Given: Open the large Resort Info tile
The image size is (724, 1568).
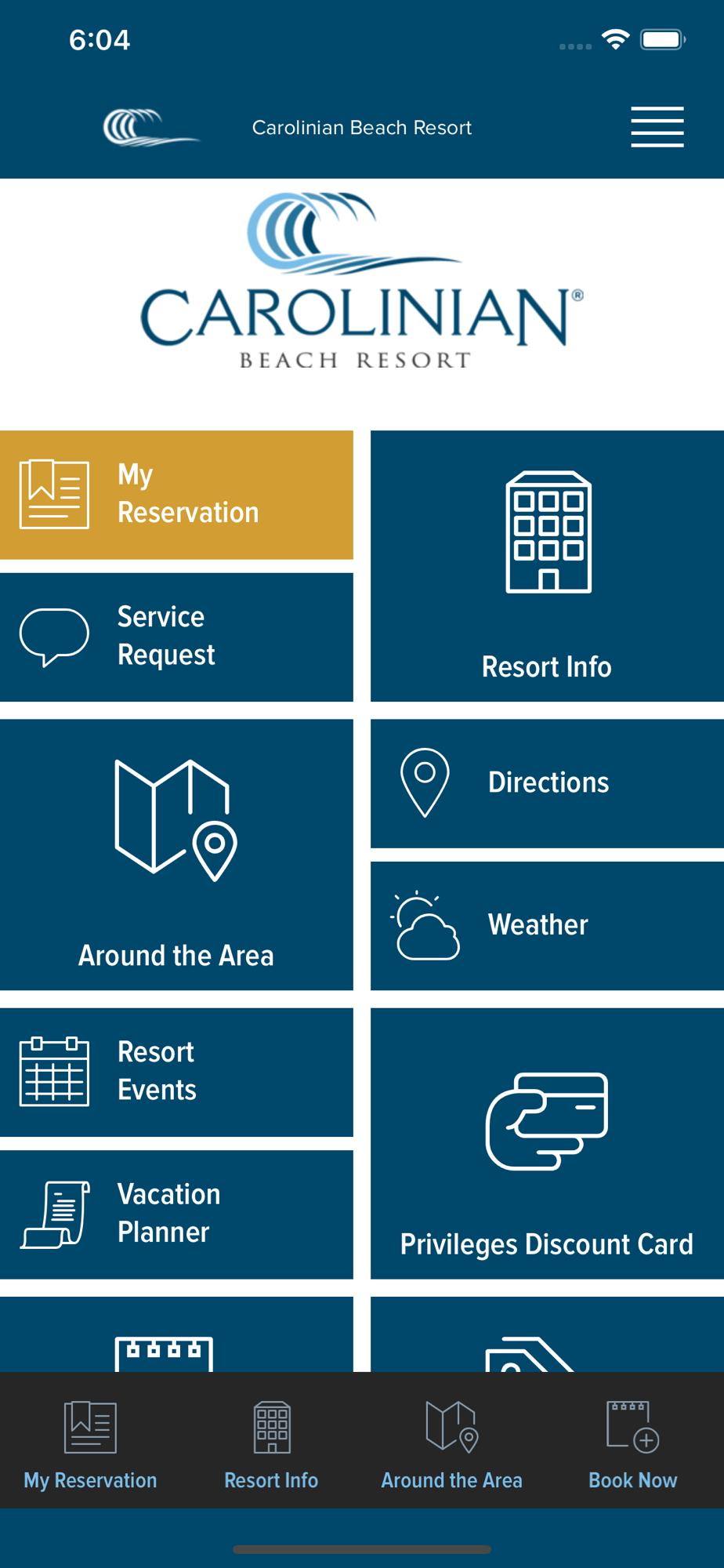Looking at the screenshot, I should tap(547, 566).
